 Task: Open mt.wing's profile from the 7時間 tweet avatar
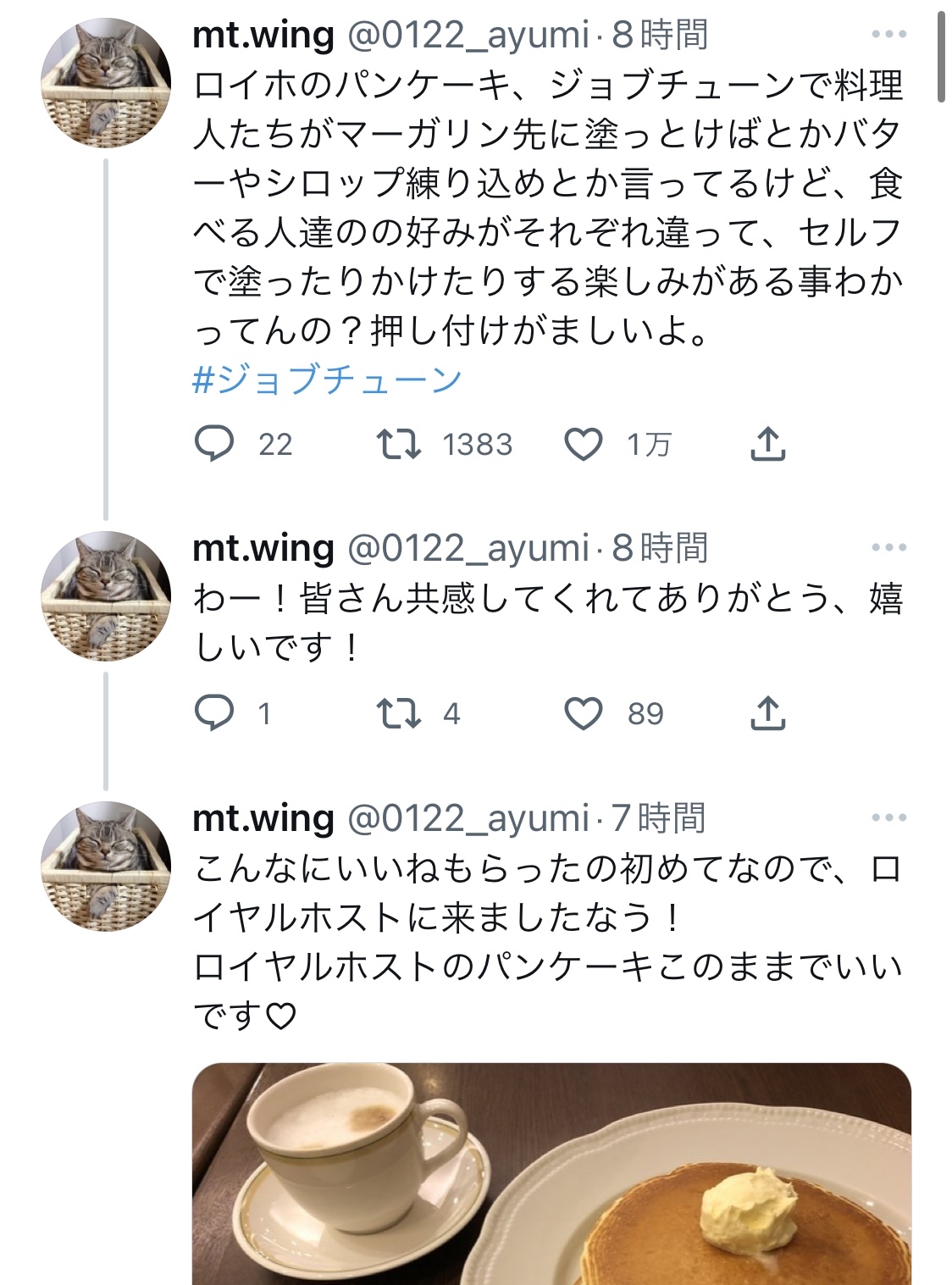click(x=106, y=866)
